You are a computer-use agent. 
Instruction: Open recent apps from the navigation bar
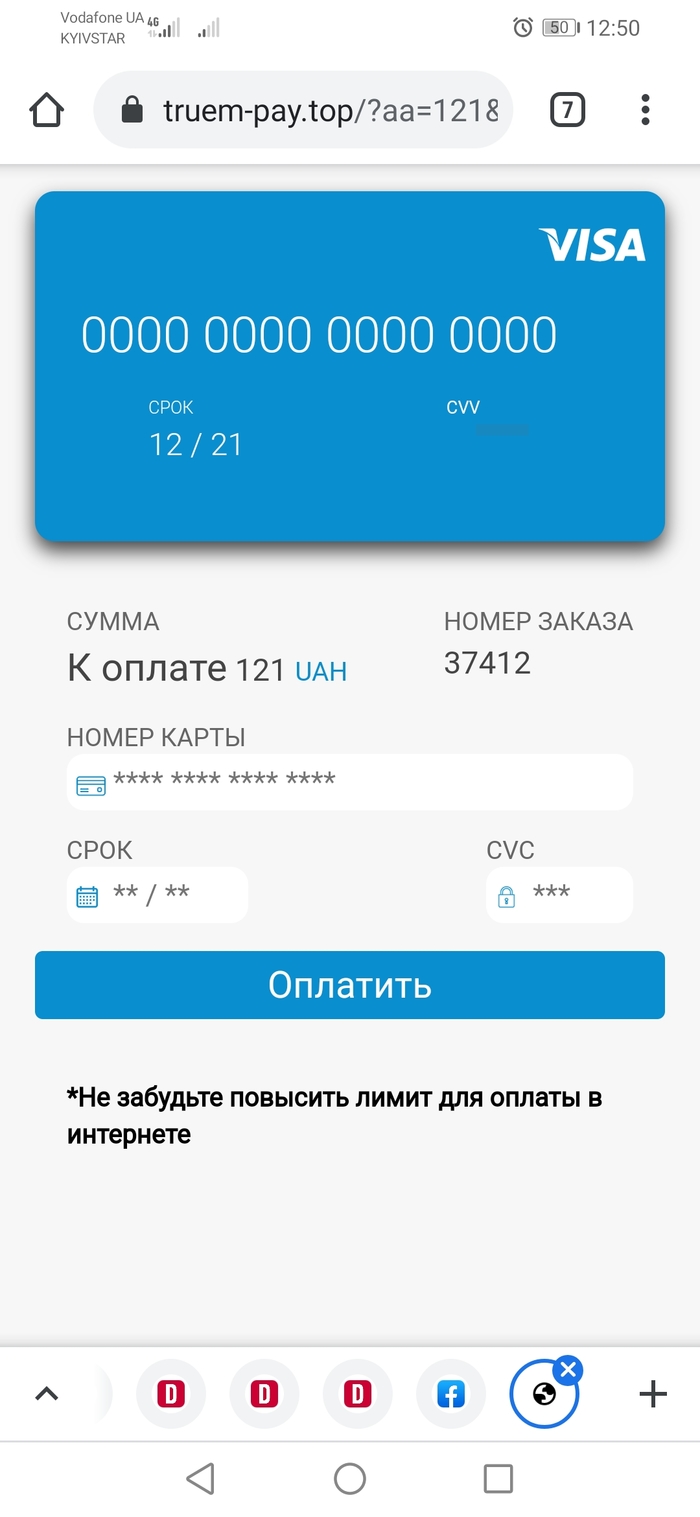click(x=498, y=1478)
